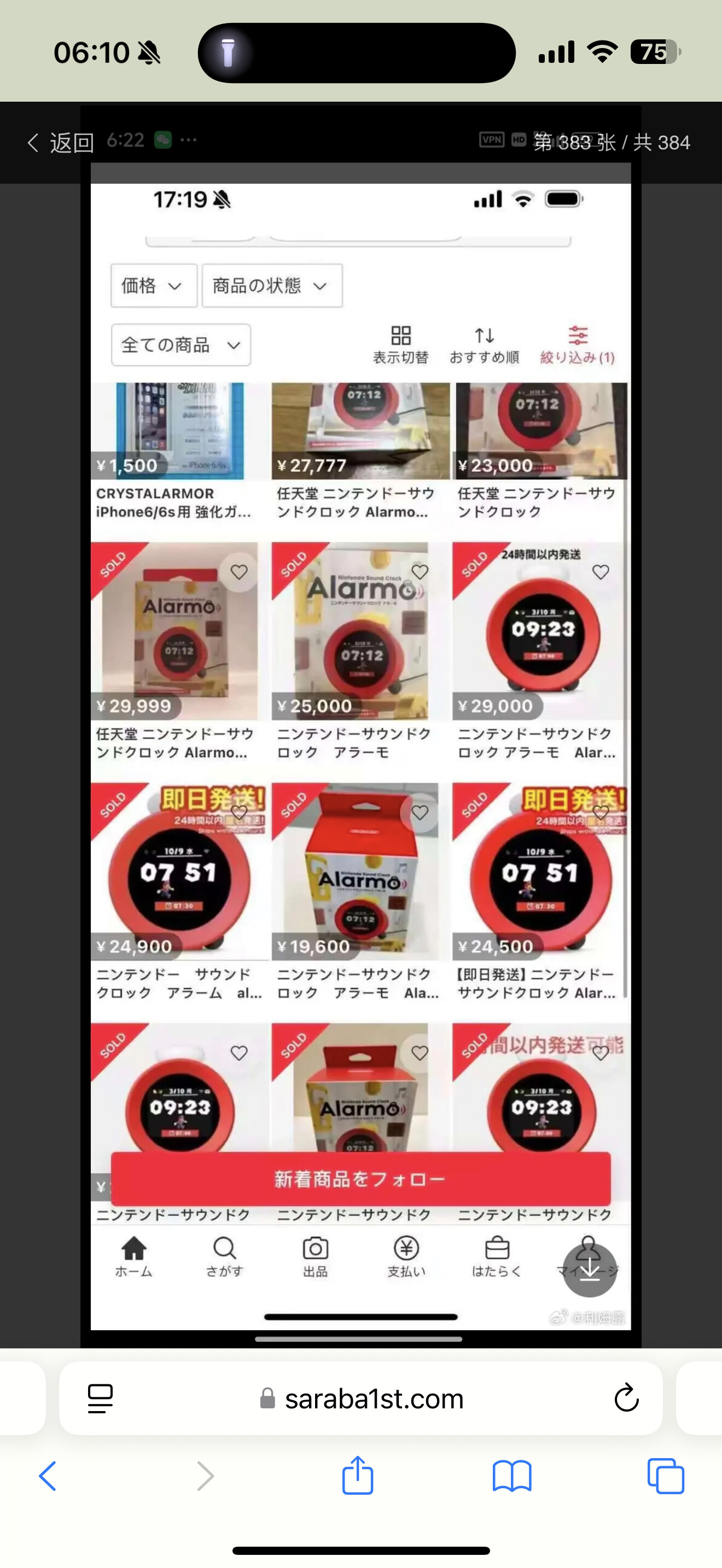Viewport: 722px width, 1568px height.
Task: Show all open Safari tabs
Action: (665, 1476)
